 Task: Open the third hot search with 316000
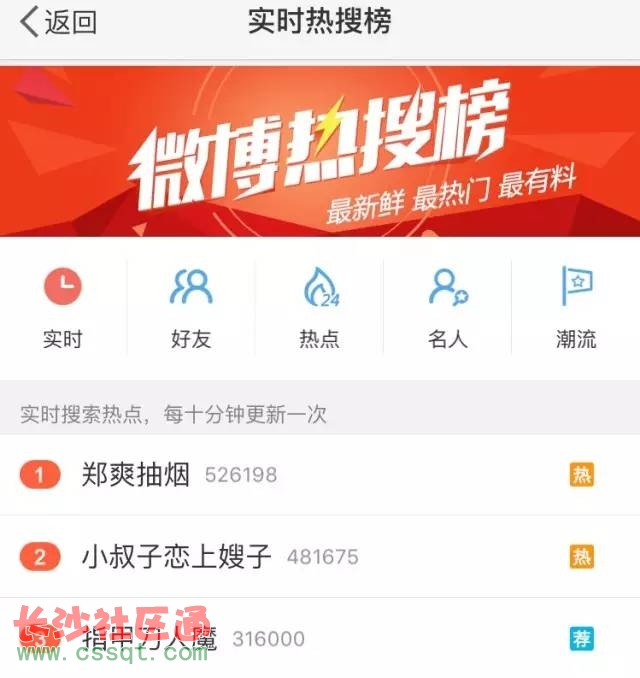click(200, 637)
